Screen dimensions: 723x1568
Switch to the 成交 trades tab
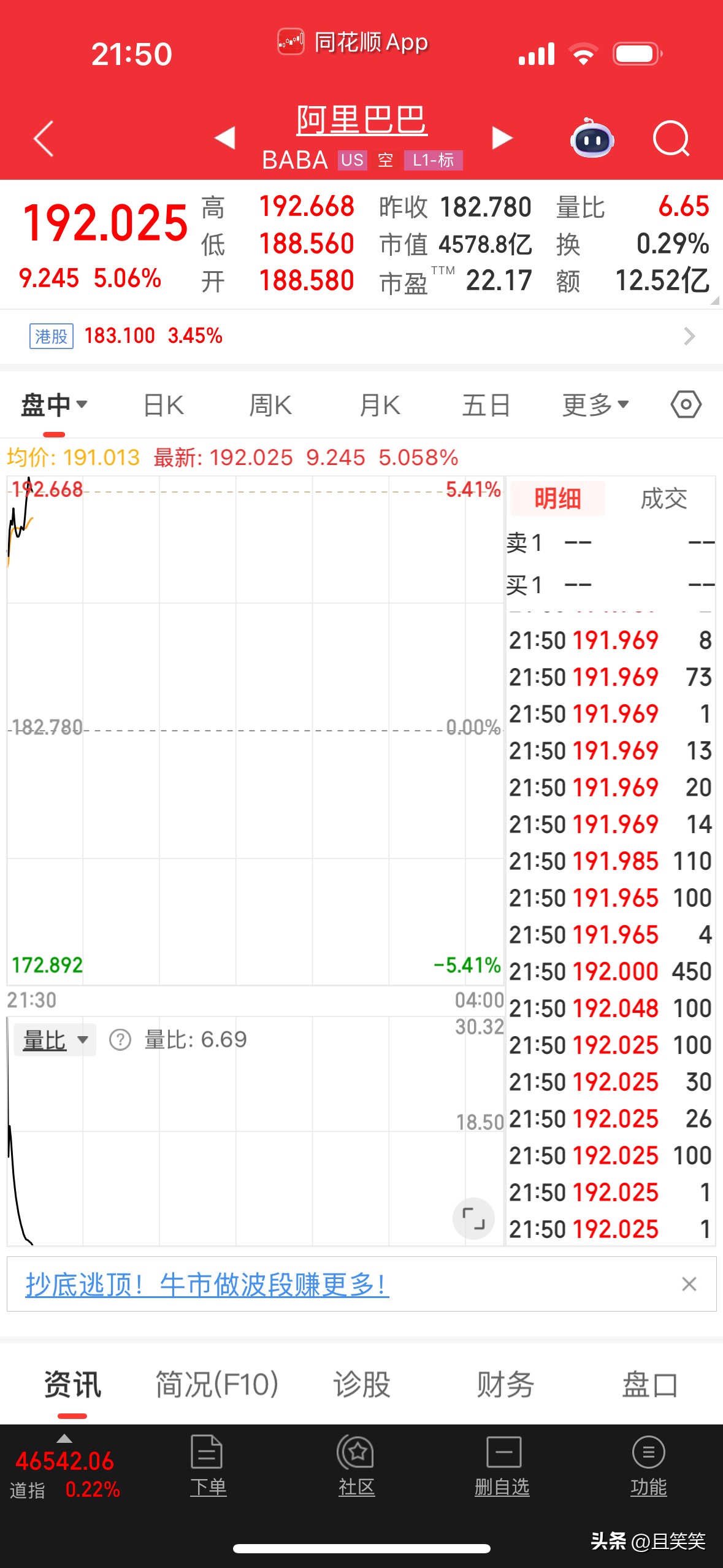tap(664, 498)
